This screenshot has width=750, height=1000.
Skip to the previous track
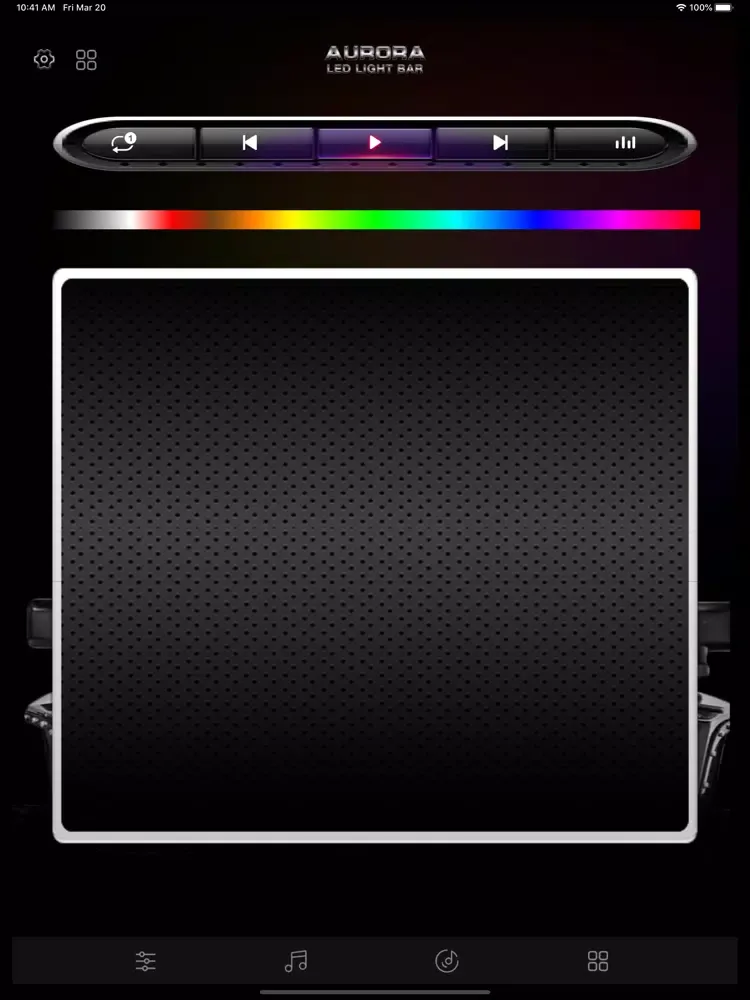click(250, 143)
